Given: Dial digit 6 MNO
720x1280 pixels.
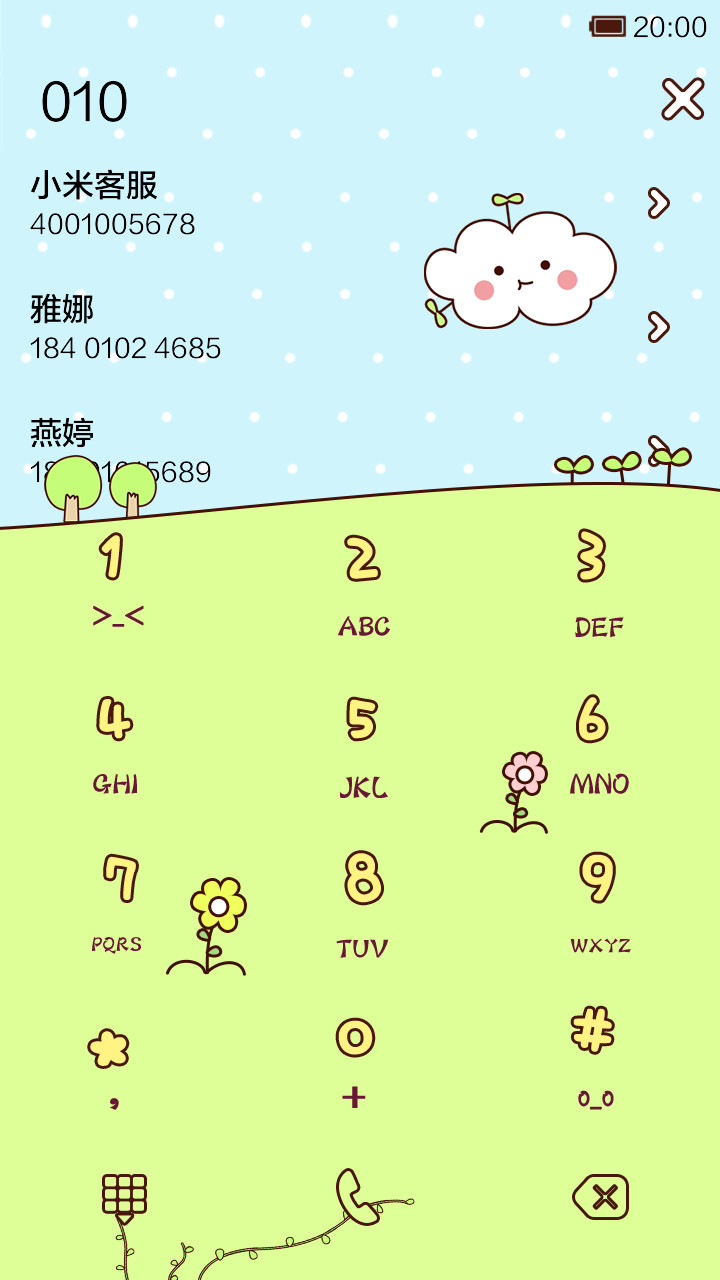Looking at the screenshot, I should 598,746.
